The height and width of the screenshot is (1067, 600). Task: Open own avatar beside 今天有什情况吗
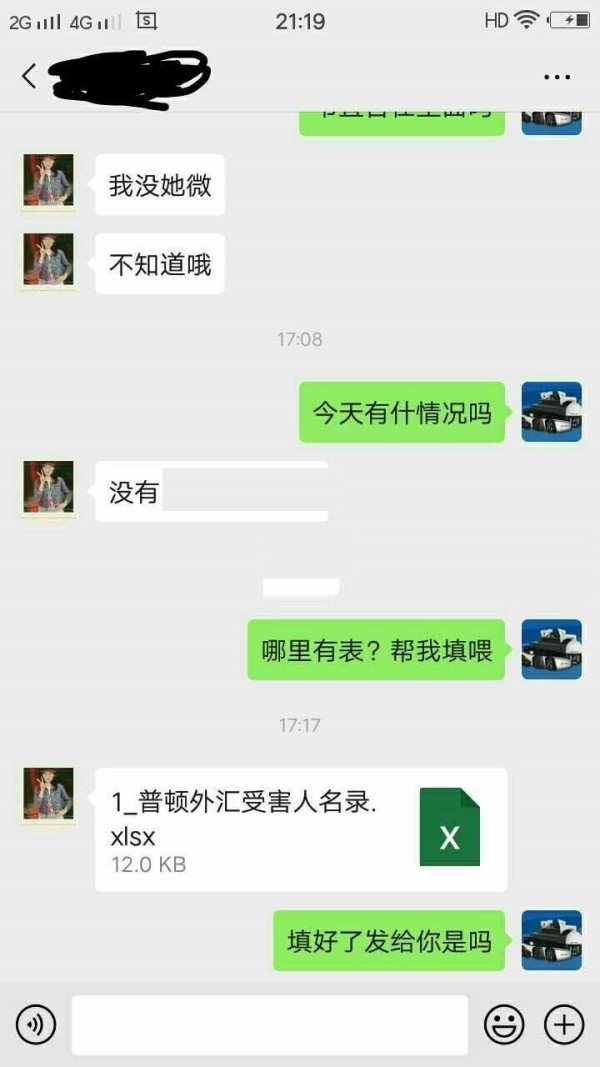click(552, 412)
